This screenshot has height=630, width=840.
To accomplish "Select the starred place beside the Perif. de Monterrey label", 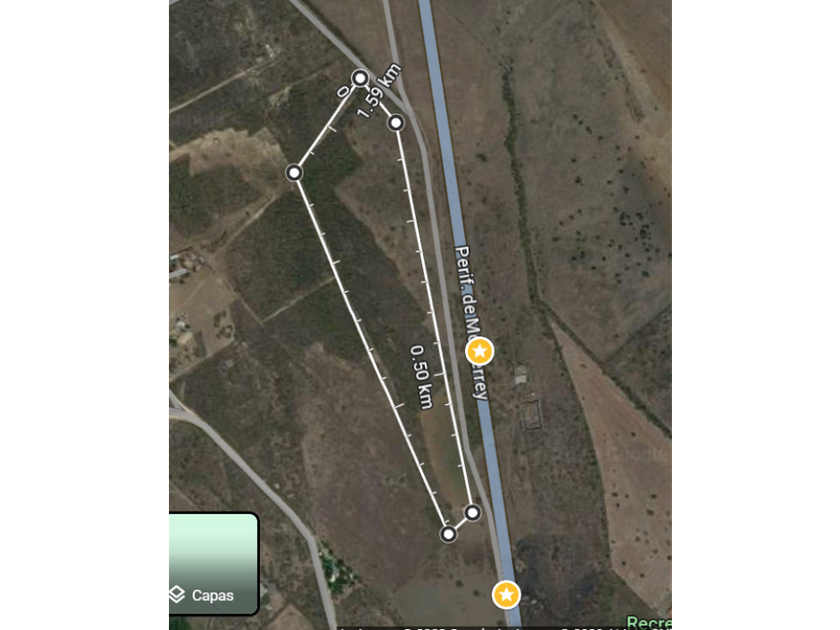I will point(480,351).
